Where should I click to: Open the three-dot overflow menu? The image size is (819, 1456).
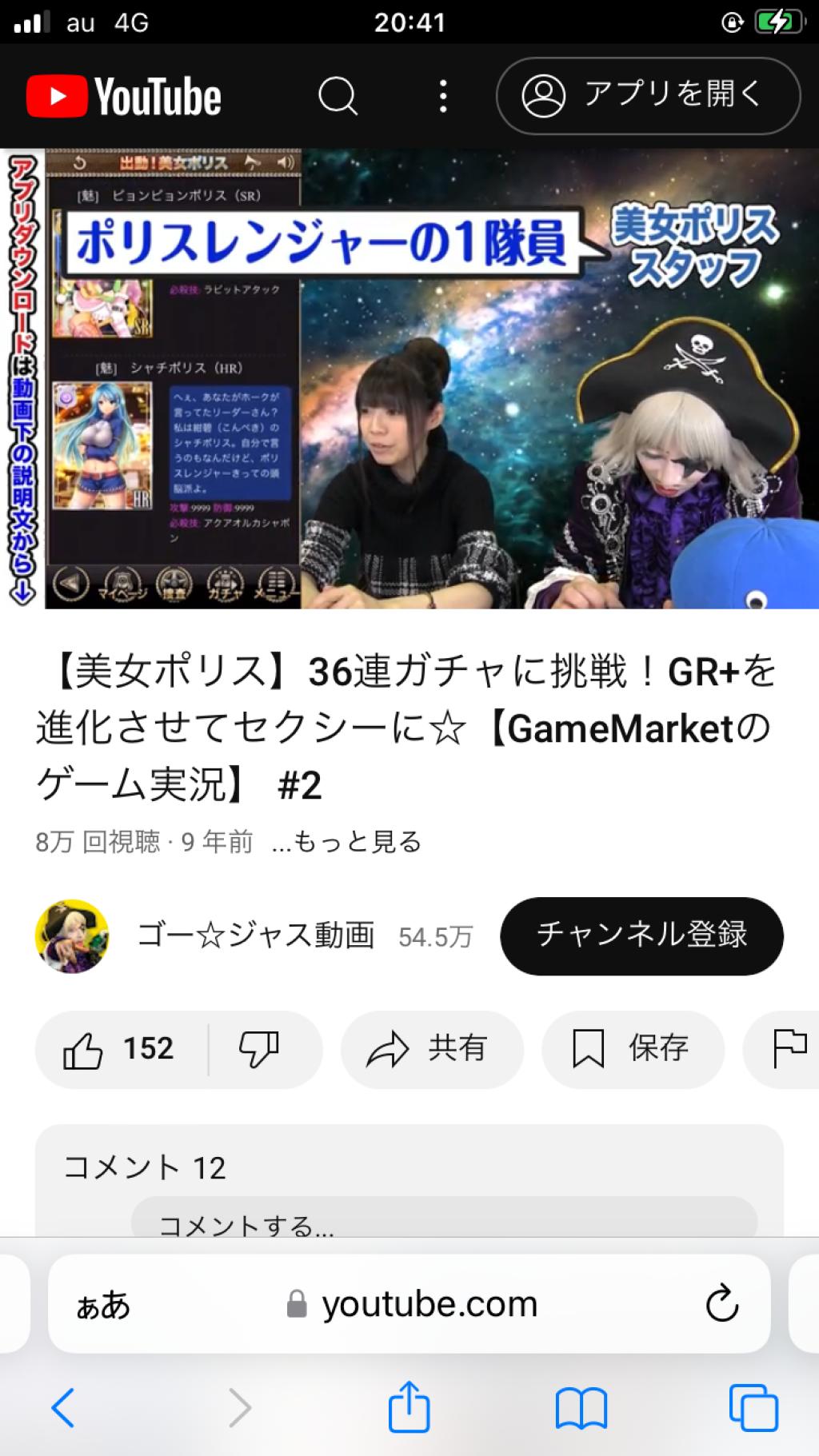(442, 97)
